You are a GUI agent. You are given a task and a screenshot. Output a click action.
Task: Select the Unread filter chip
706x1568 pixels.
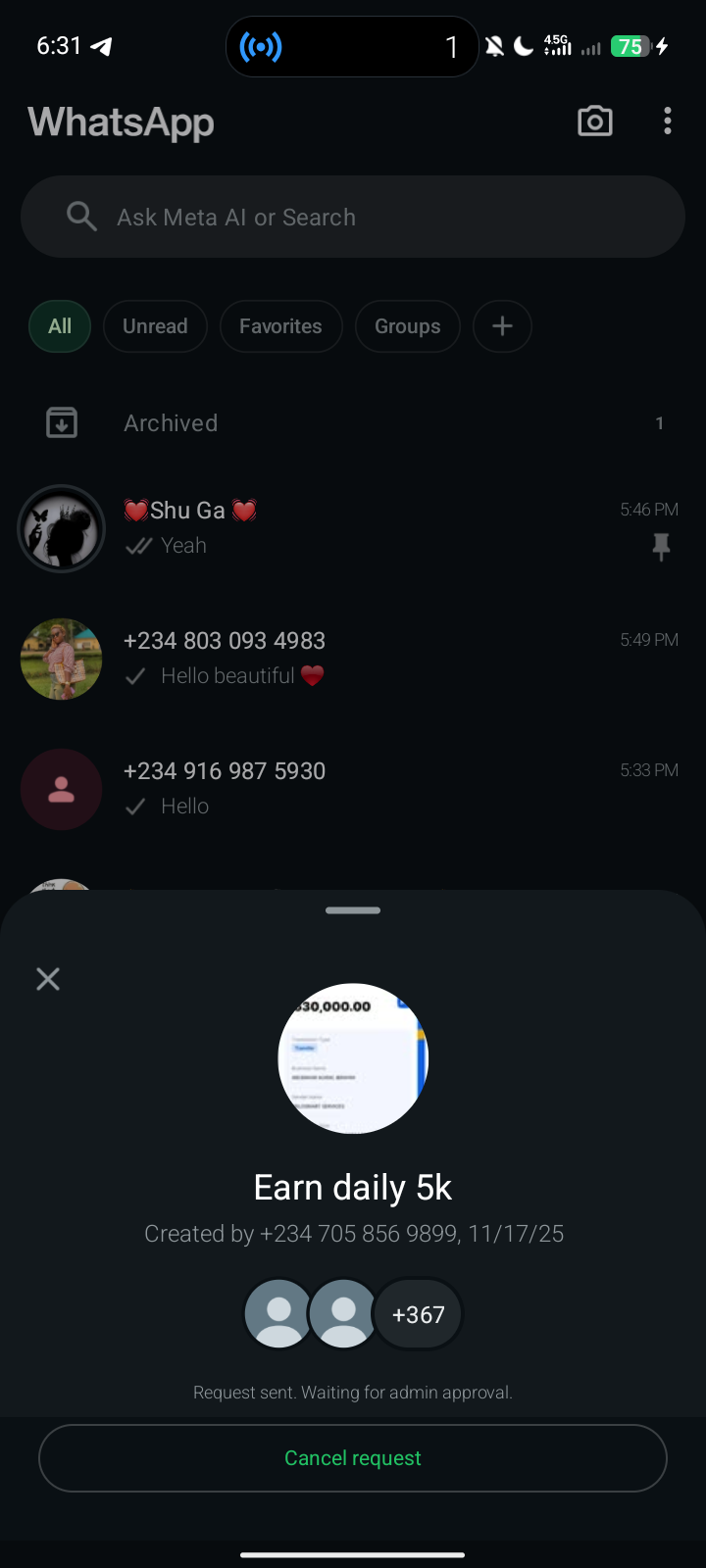[155, 326]
